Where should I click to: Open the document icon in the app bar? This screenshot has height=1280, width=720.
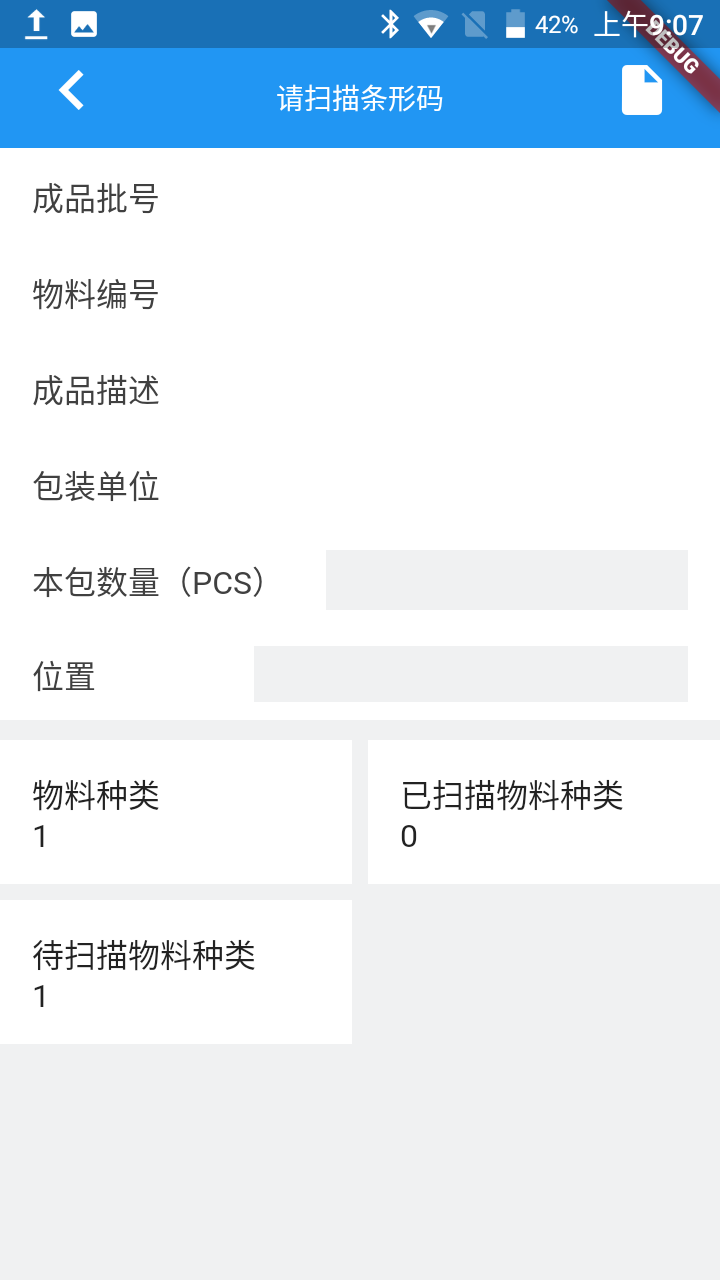pos(642,91)
